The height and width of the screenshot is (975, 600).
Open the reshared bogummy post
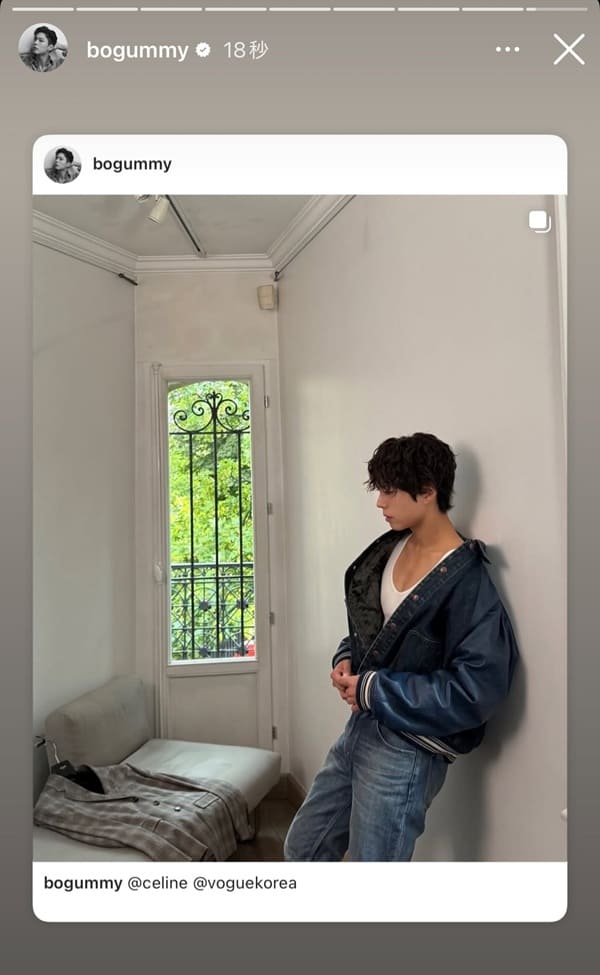pos(300,527)
